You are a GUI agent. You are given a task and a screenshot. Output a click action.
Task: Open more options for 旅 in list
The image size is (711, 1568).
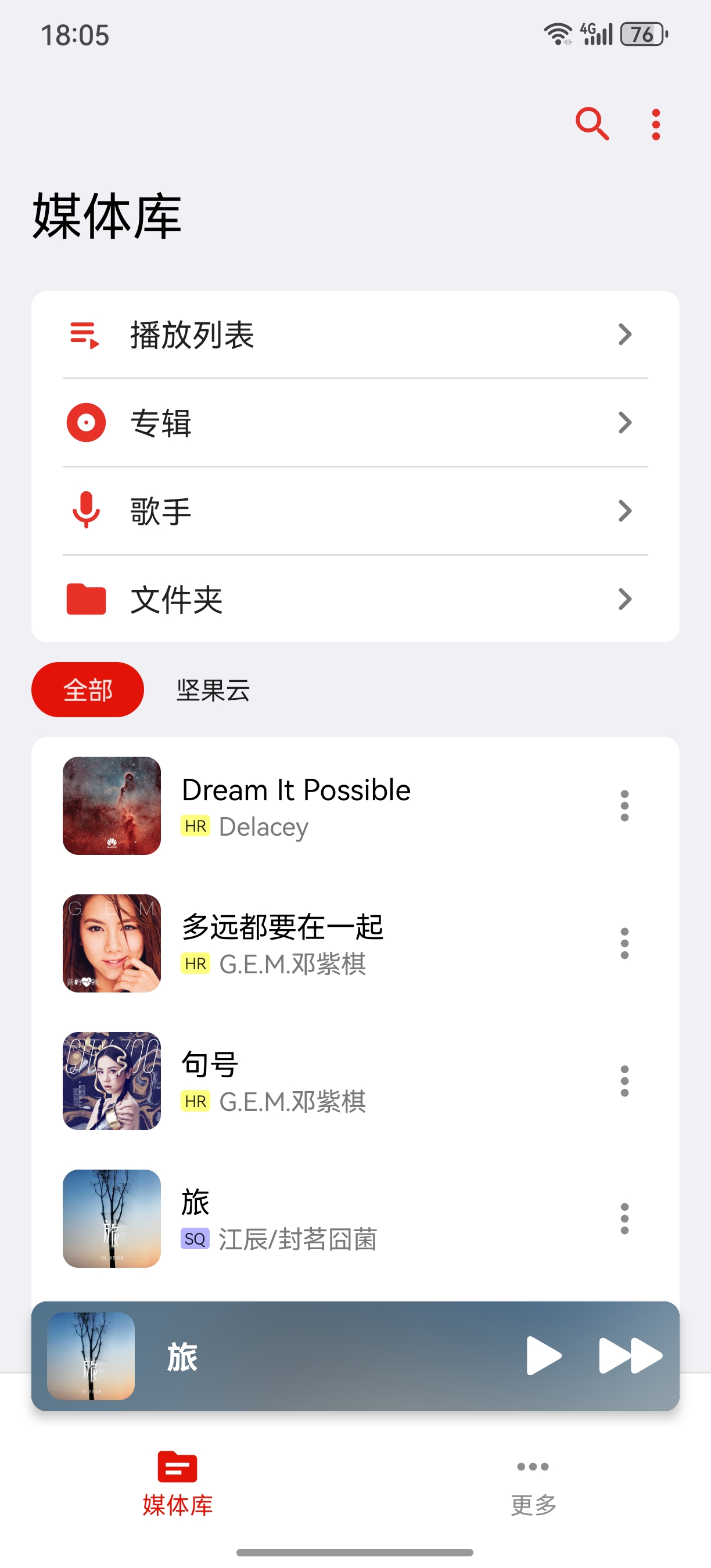tap(624, 1218)
